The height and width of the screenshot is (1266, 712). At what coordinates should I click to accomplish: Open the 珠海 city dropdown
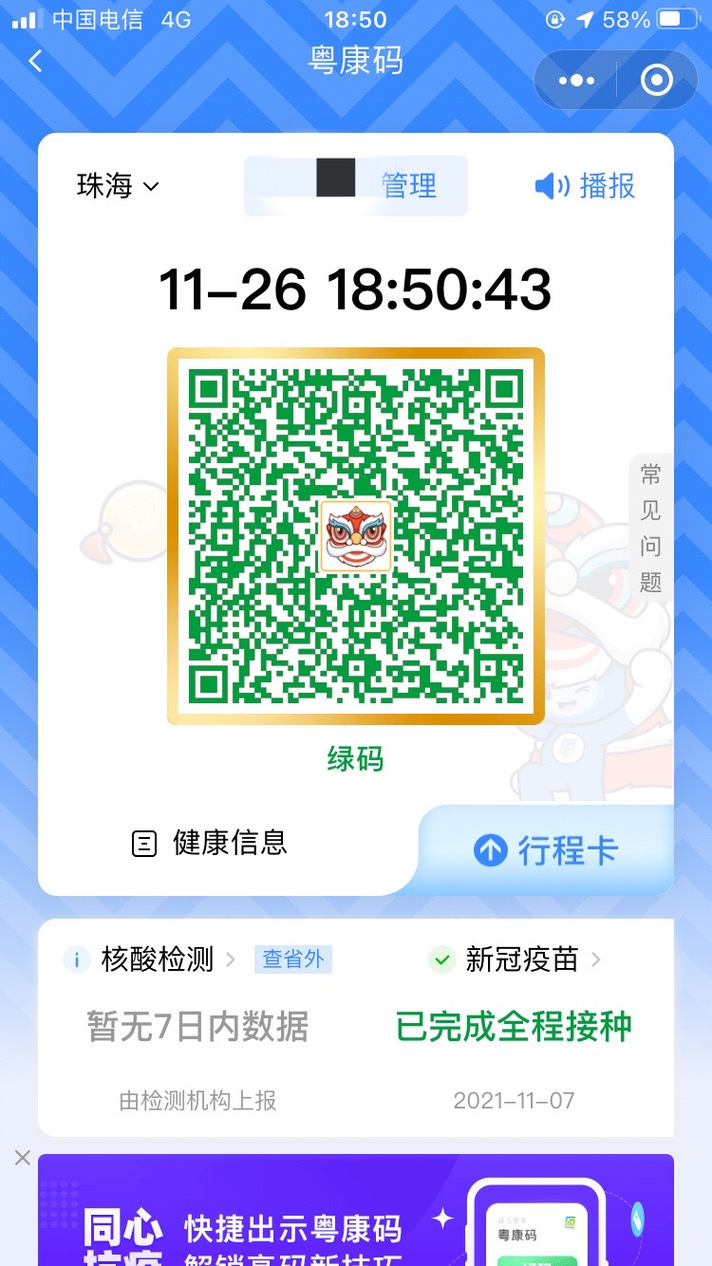click(x=118, y=186)
